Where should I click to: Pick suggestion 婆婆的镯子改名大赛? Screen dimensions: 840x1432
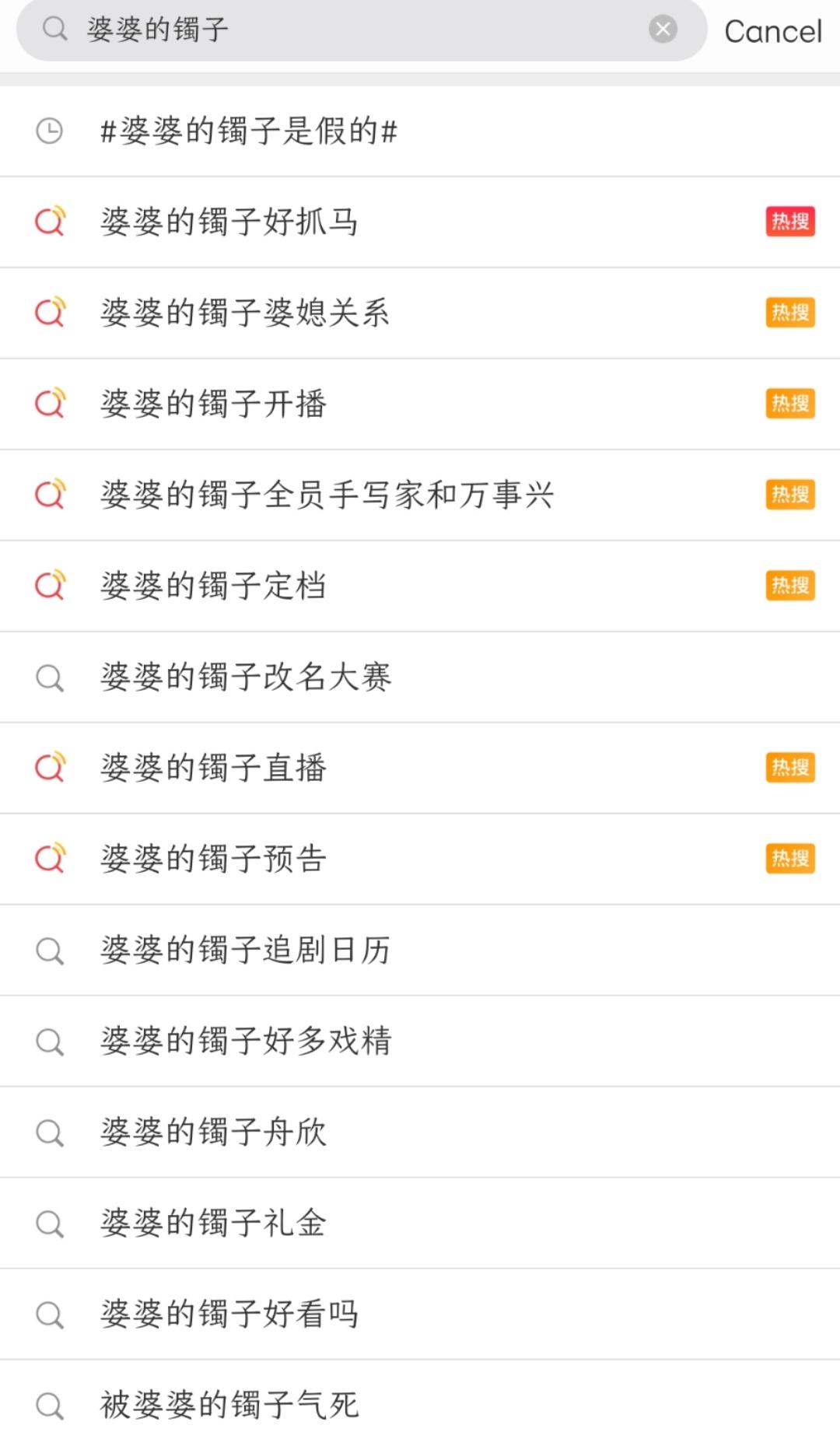click(x=246, y=677)
